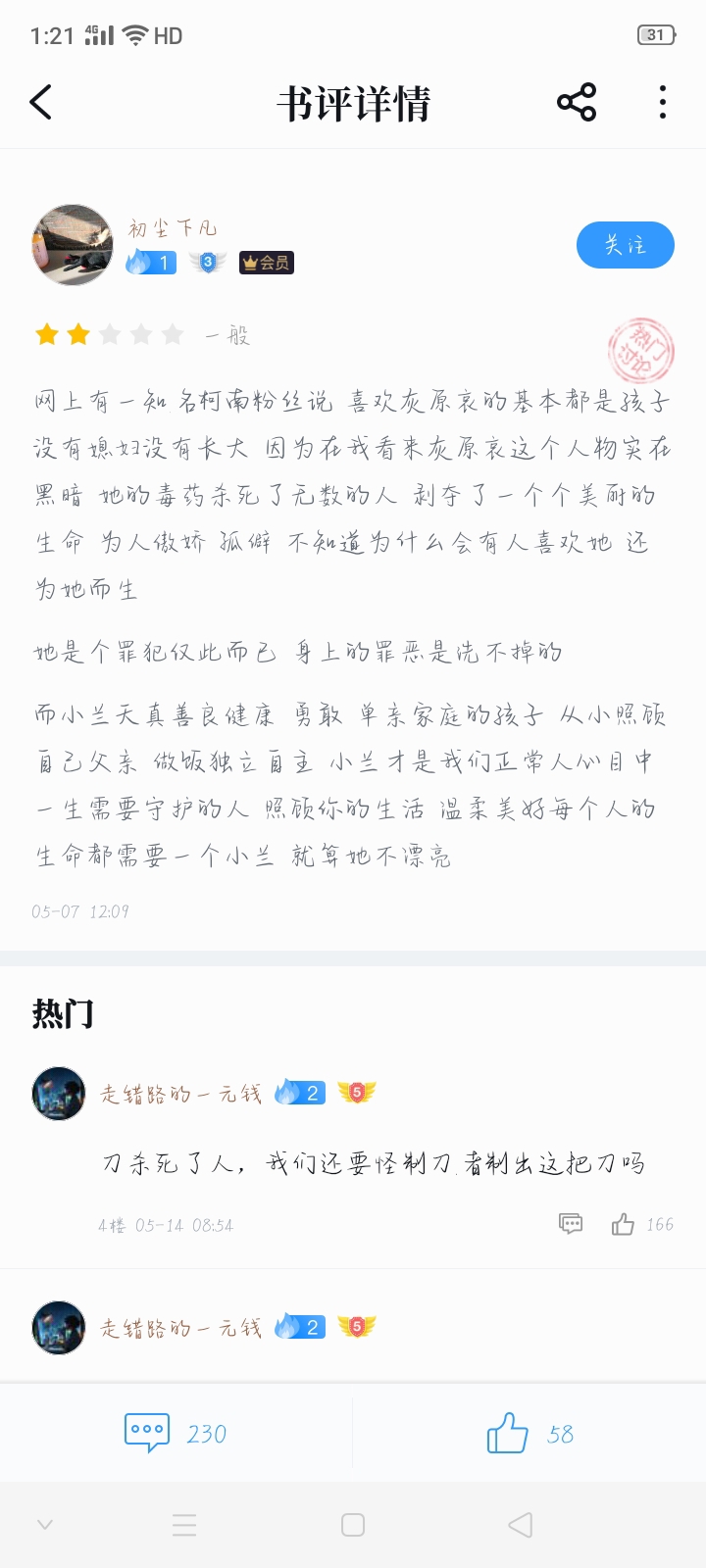Open the avatar of 走错路的一元钱 on the first comment
The height and width of the screenshot is (1568, 706).
pyautogui.click(x=59, y=1093)
